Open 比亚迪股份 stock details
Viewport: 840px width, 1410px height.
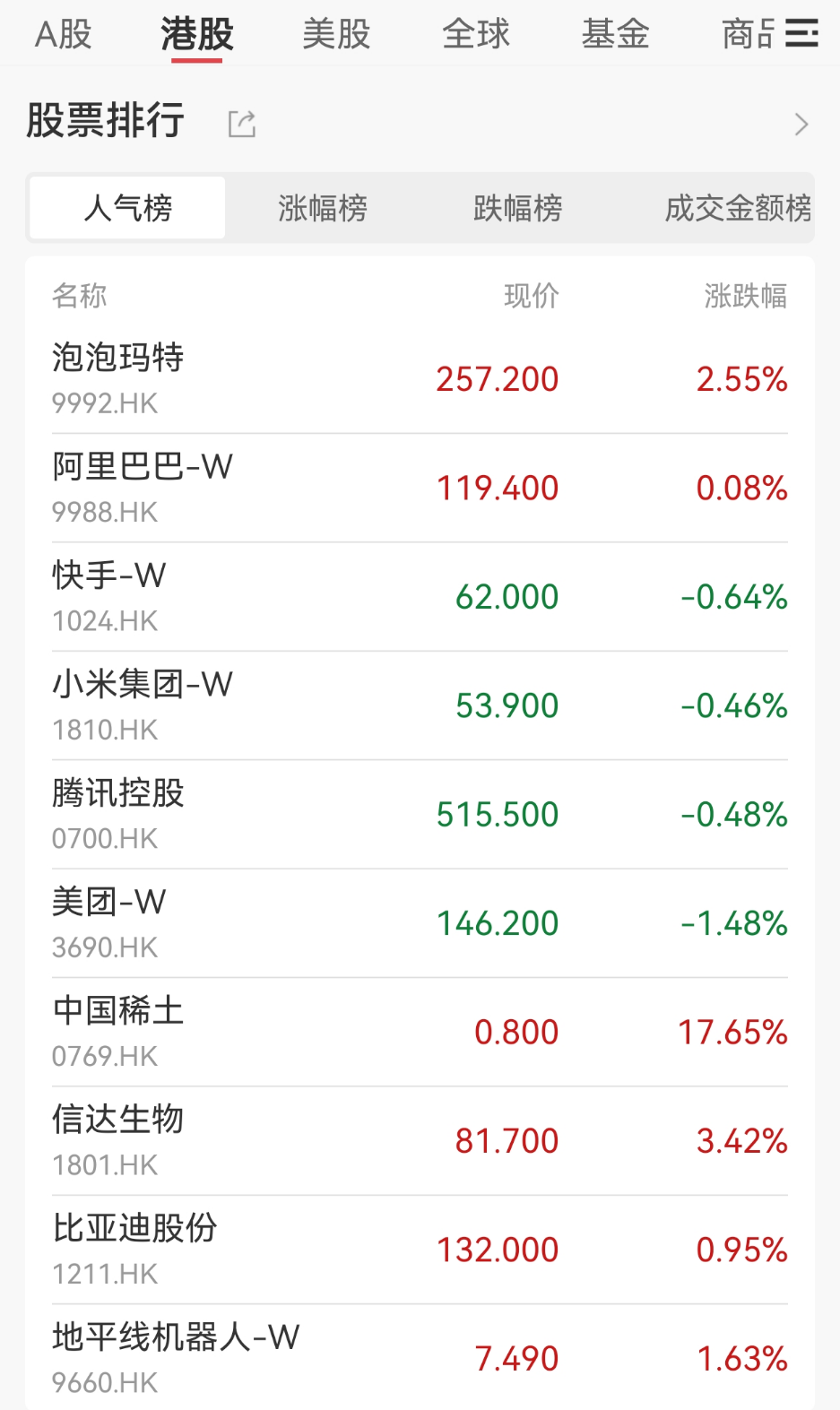[x=420, y=1250]
